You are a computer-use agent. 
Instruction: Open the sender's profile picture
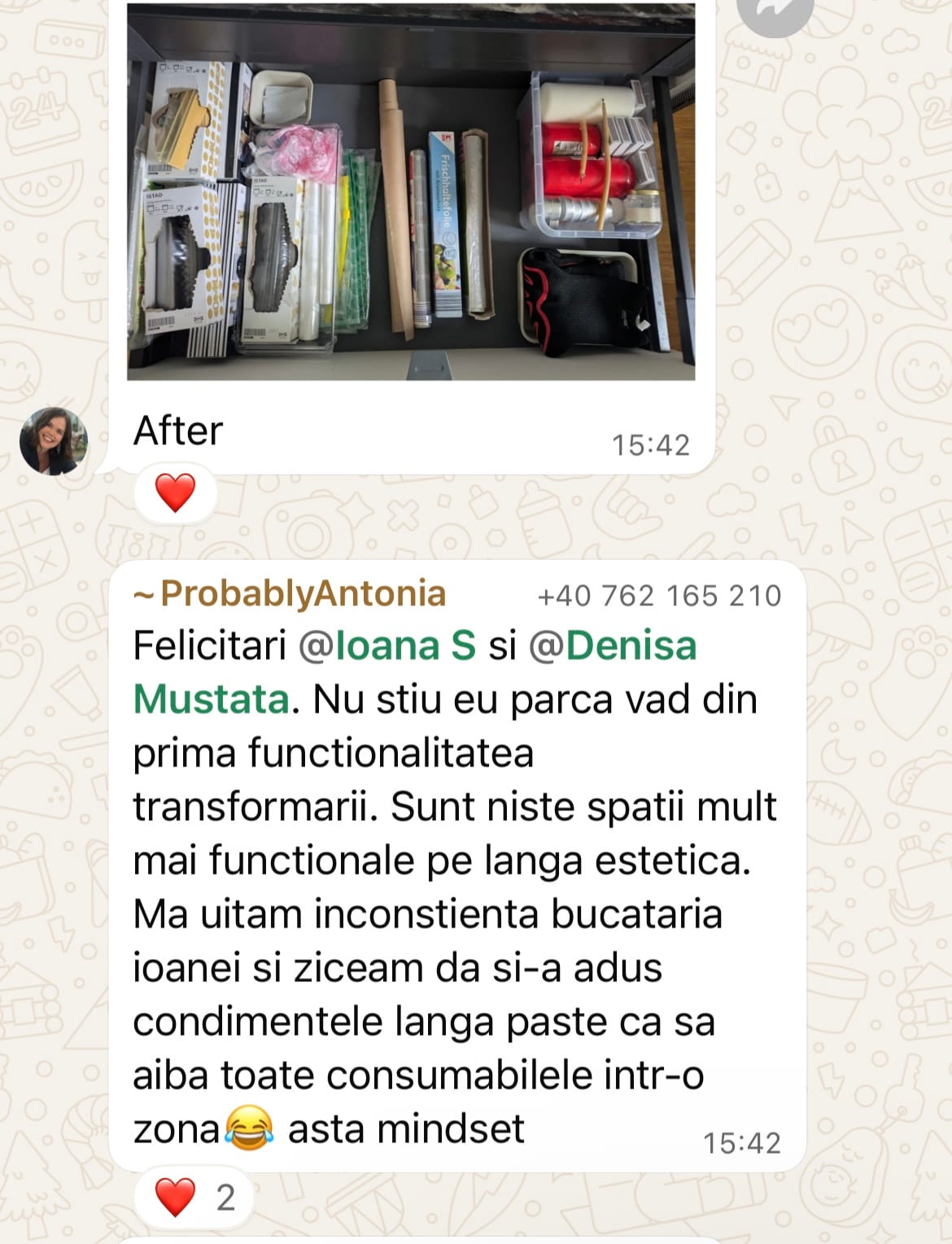point(54,441)
